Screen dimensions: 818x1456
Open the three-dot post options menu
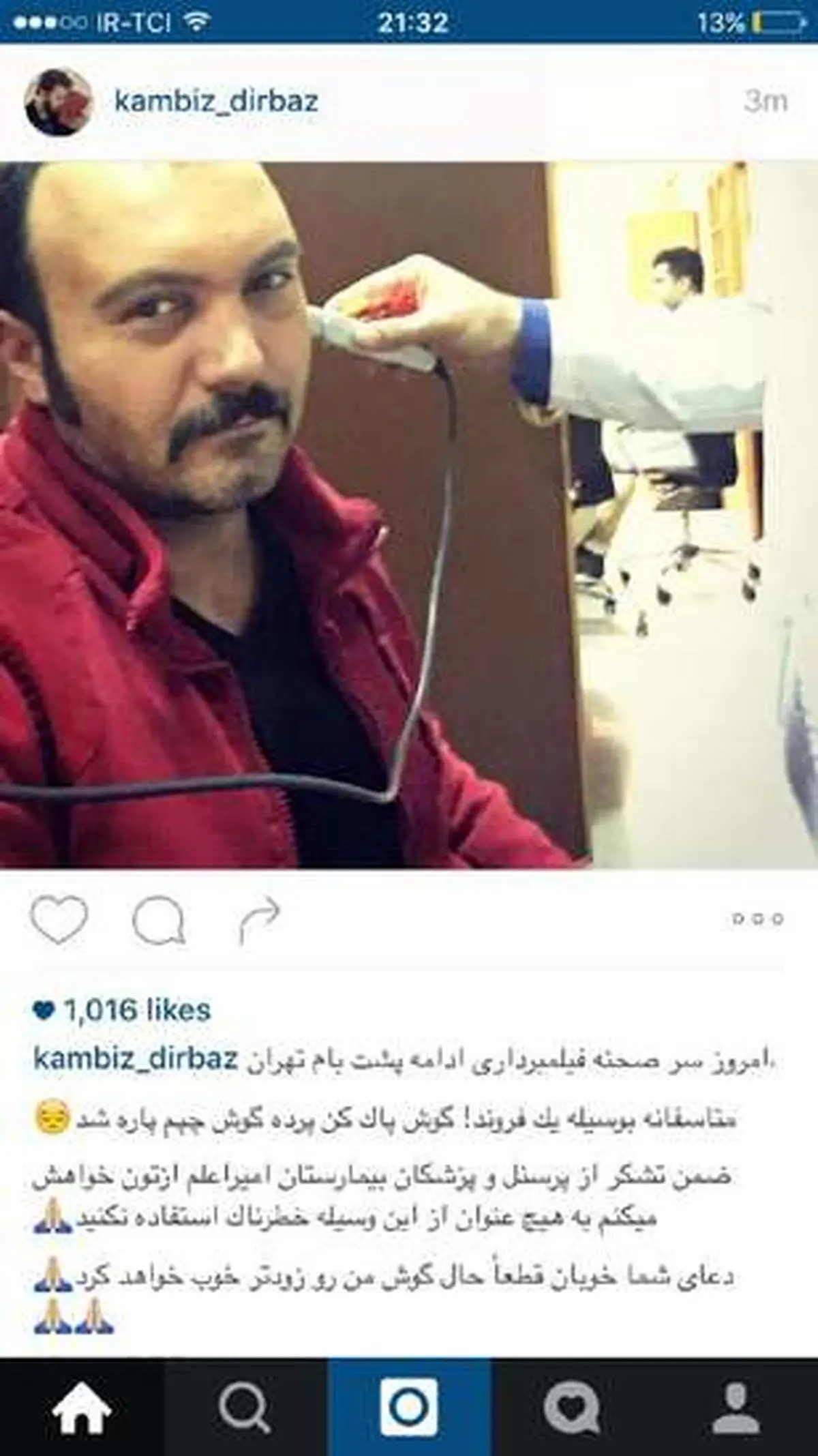point(757,920)
